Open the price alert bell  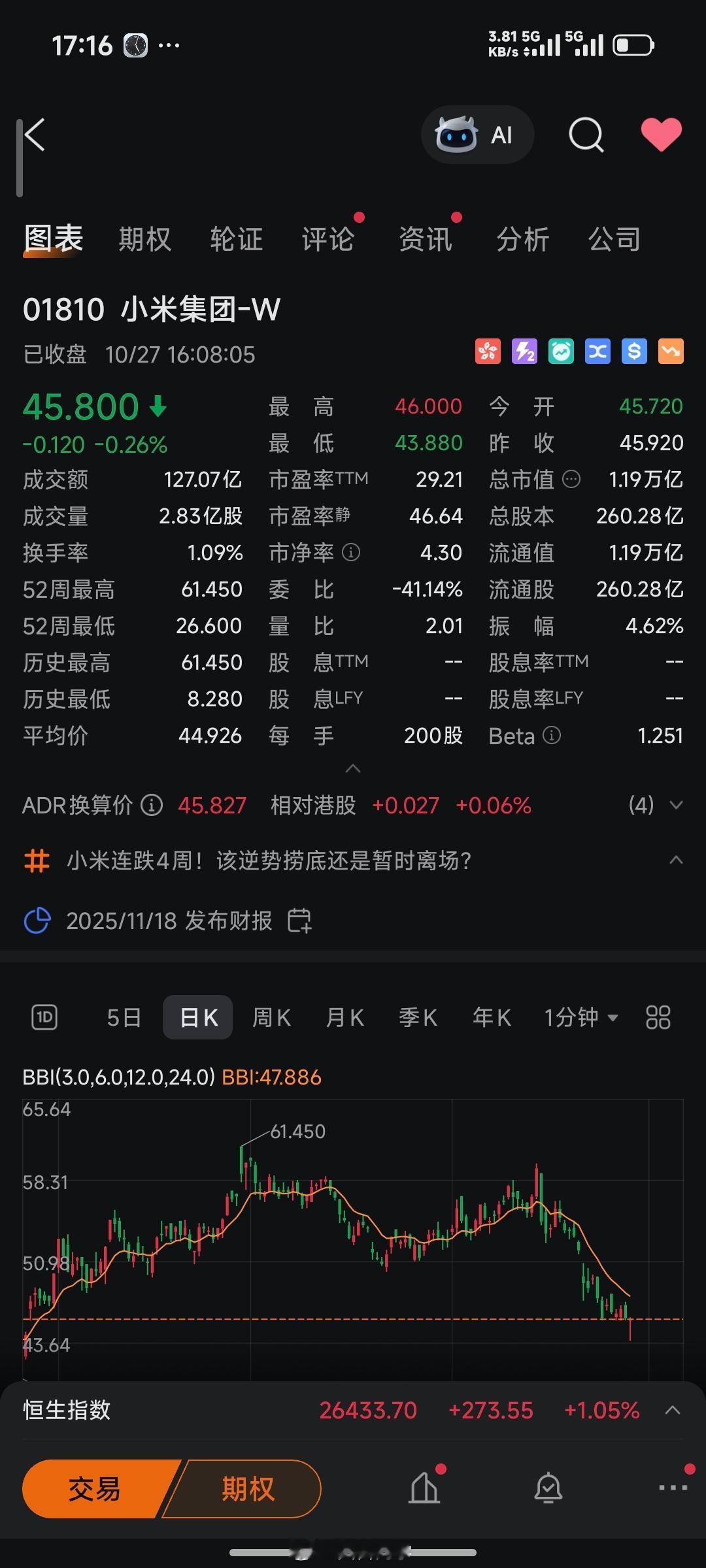(x=548, y=1488)
